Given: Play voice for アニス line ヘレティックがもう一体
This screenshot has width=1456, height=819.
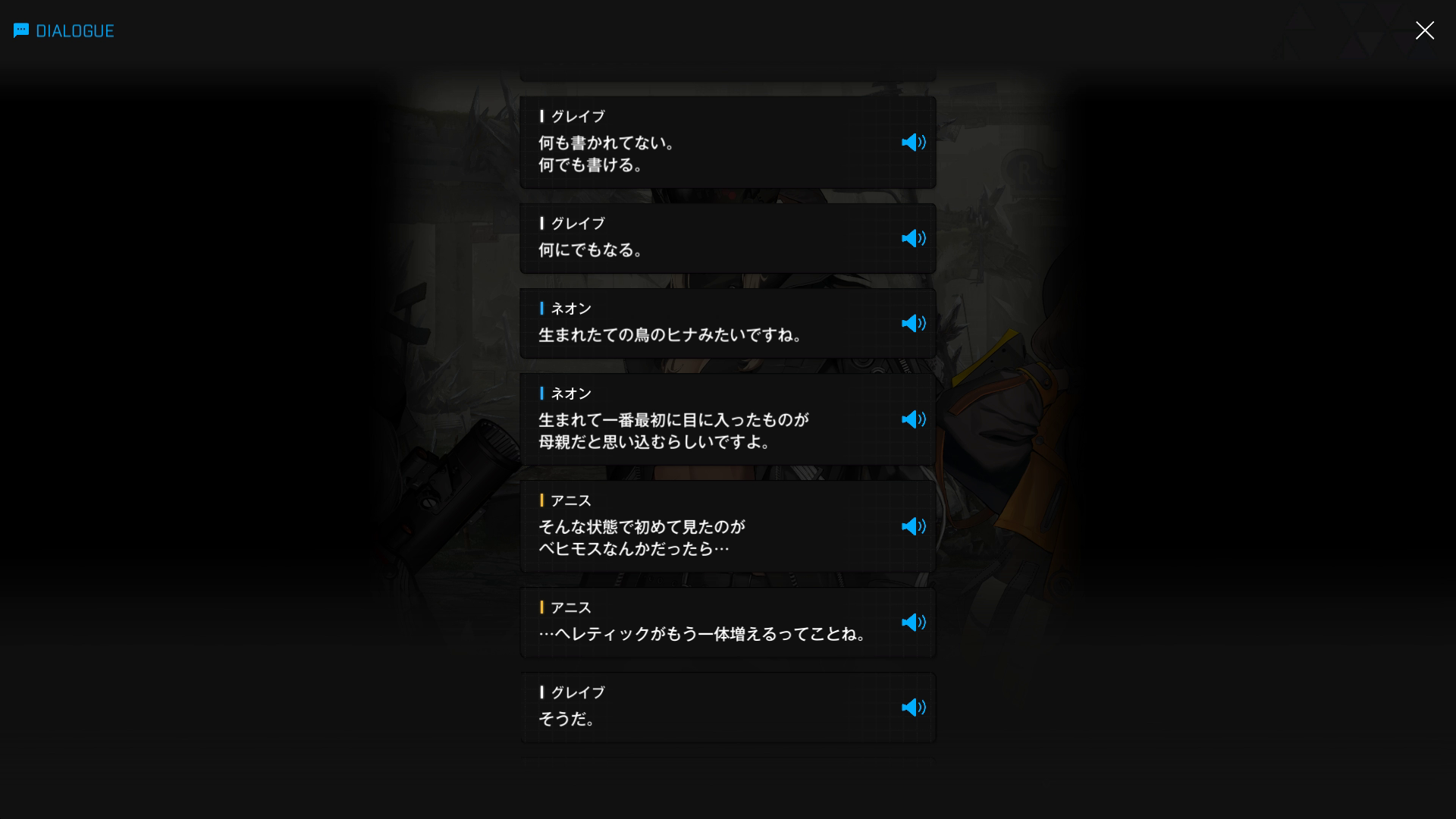Looking at the screenshot, I should 913,623.
